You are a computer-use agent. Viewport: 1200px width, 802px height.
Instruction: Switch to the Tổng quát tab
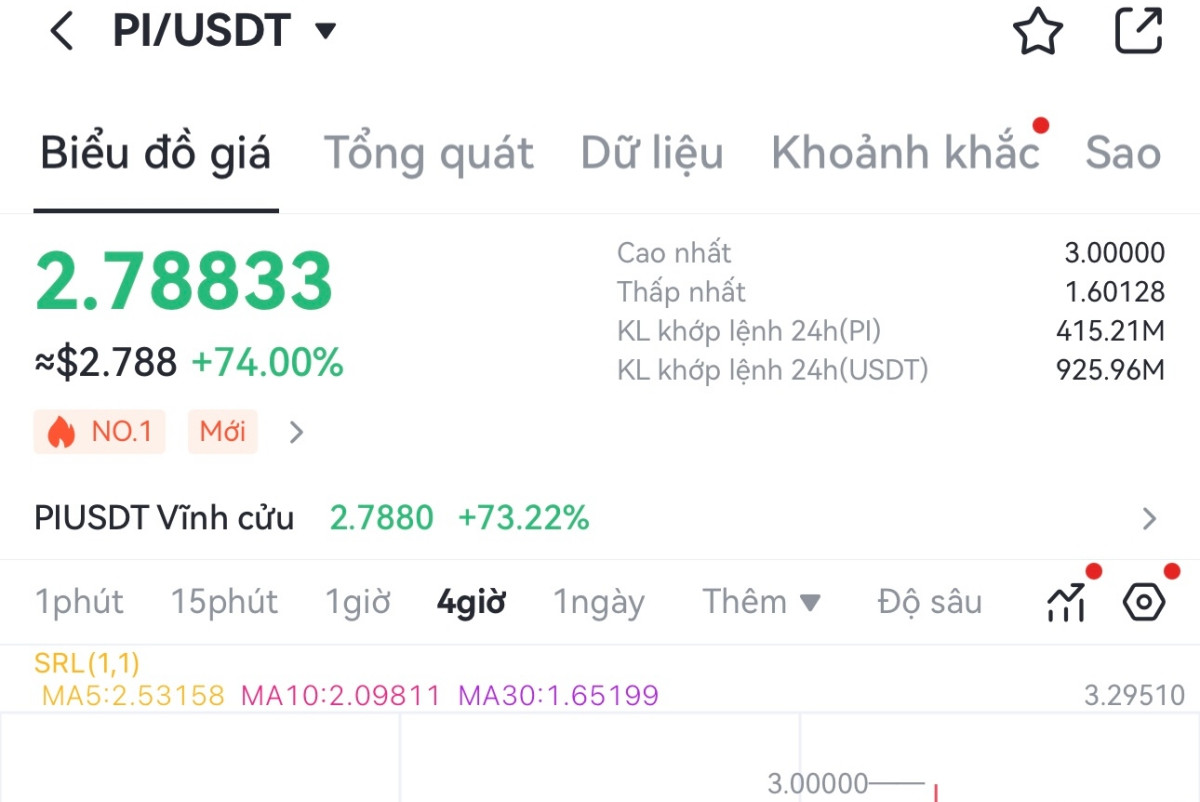[x=428, y=153]
